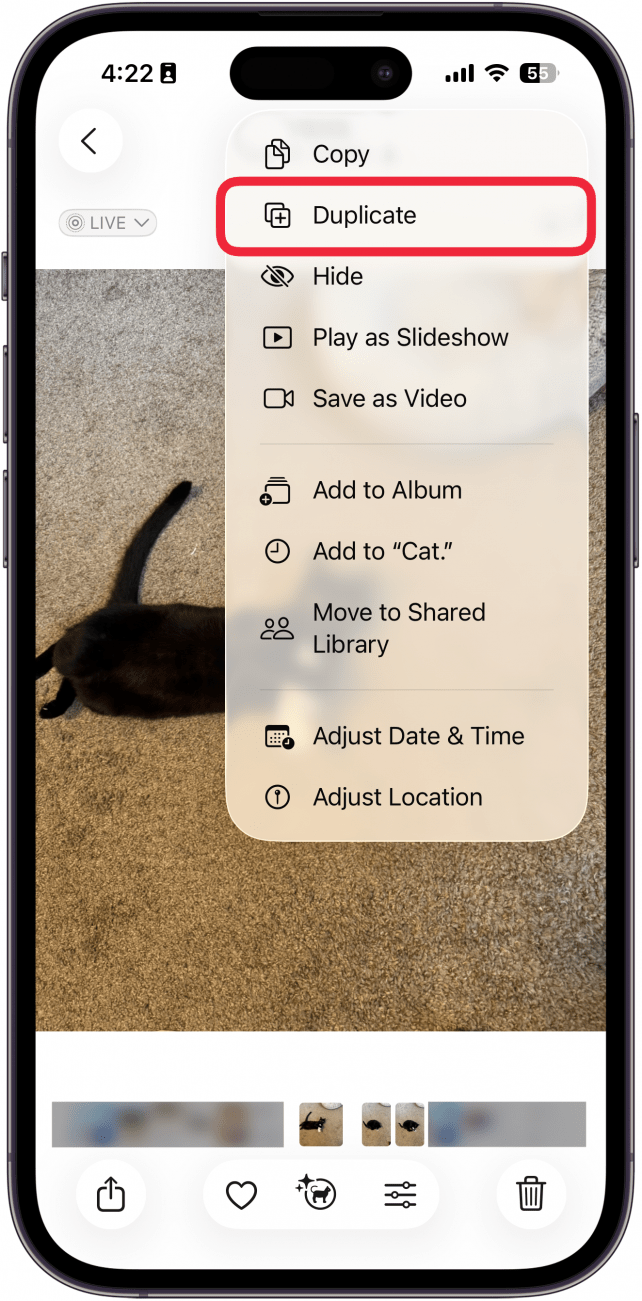Favorite this photo with the heart
Viewport: 642px width, 1301px height.
pos(241,1194)
